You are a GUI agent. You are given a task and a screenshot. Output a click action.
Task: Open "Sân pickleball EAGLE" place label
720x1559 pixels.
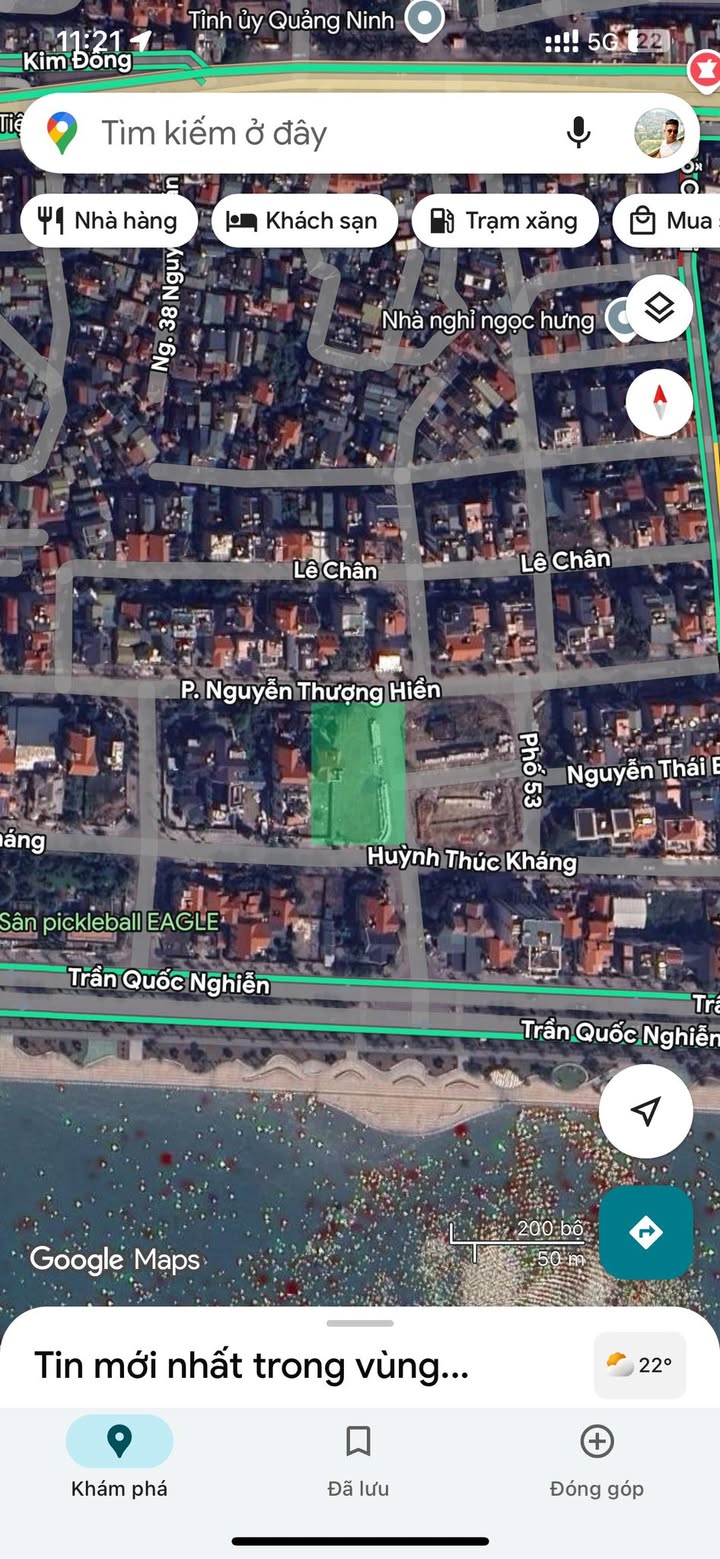click(x=108, y=921)
